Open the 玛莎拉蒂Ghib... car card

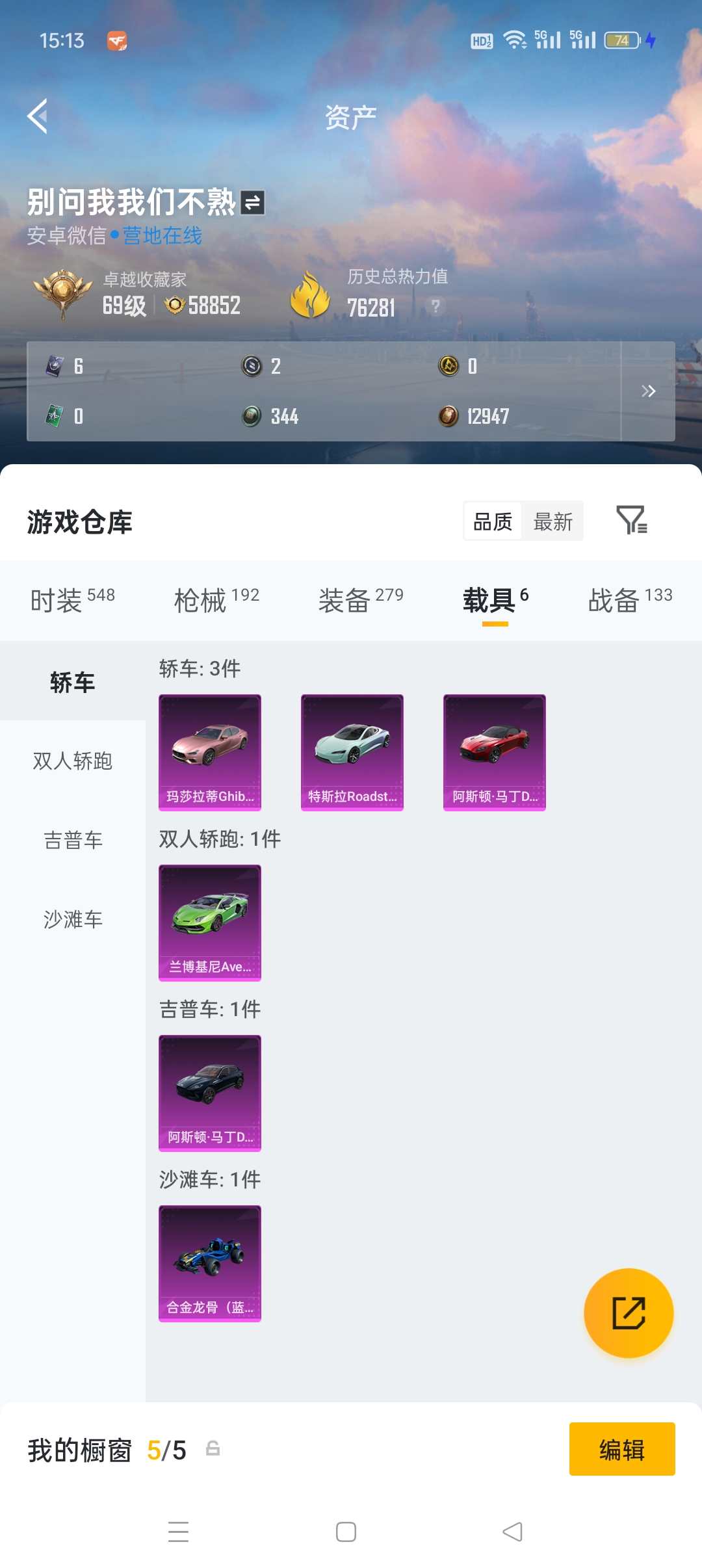(210, 753)
